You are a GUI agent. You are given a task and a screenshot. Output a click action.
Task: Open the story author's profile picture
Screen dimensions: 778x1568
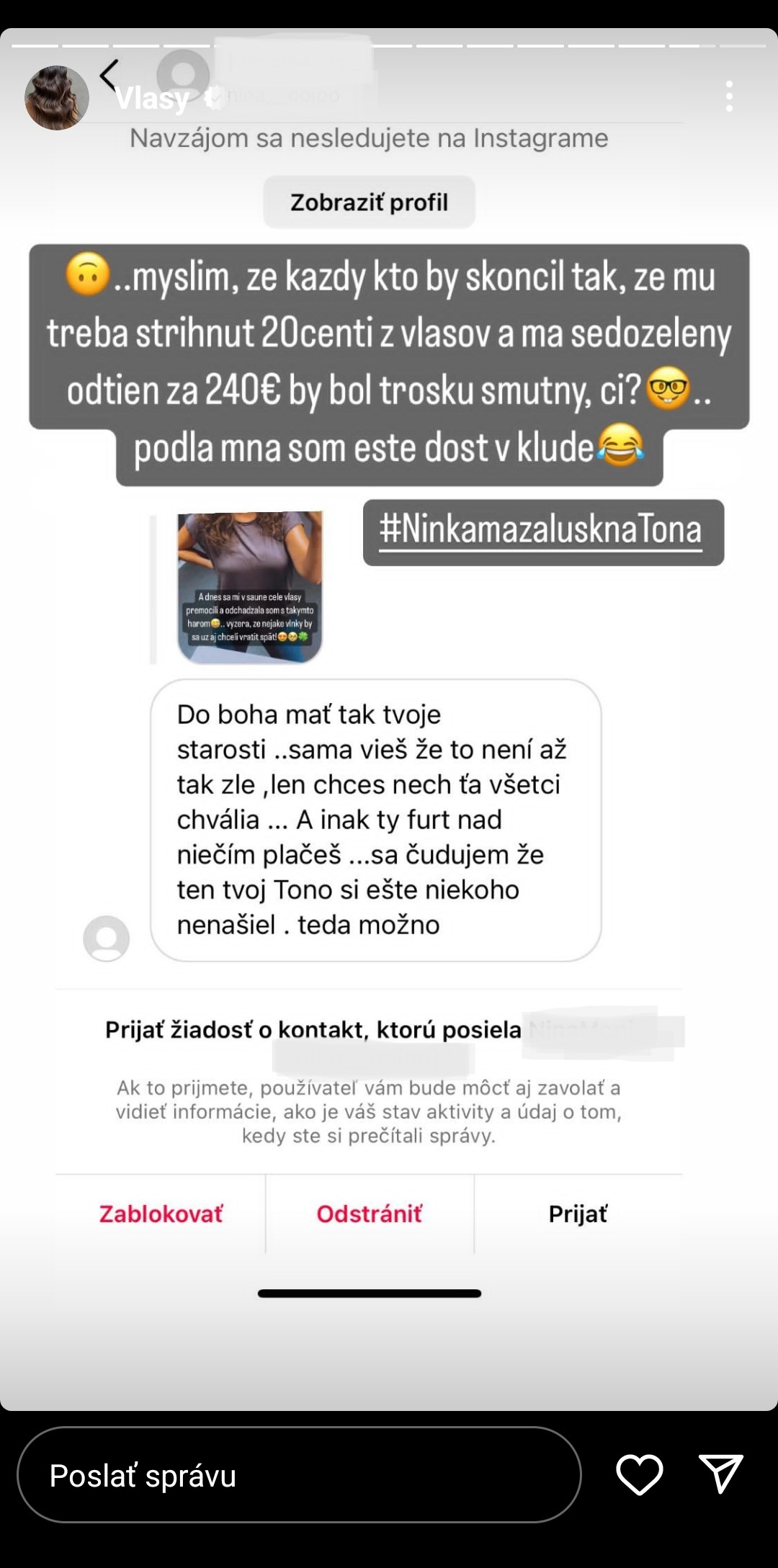tap(57, 98)
